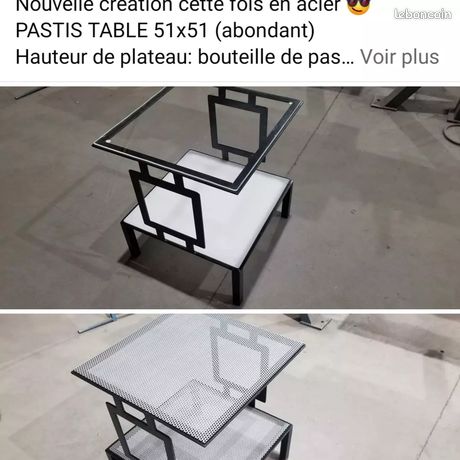Open the photo of the perforated-top table
Viewport: 460px width, 460px height.
[230, 387]
